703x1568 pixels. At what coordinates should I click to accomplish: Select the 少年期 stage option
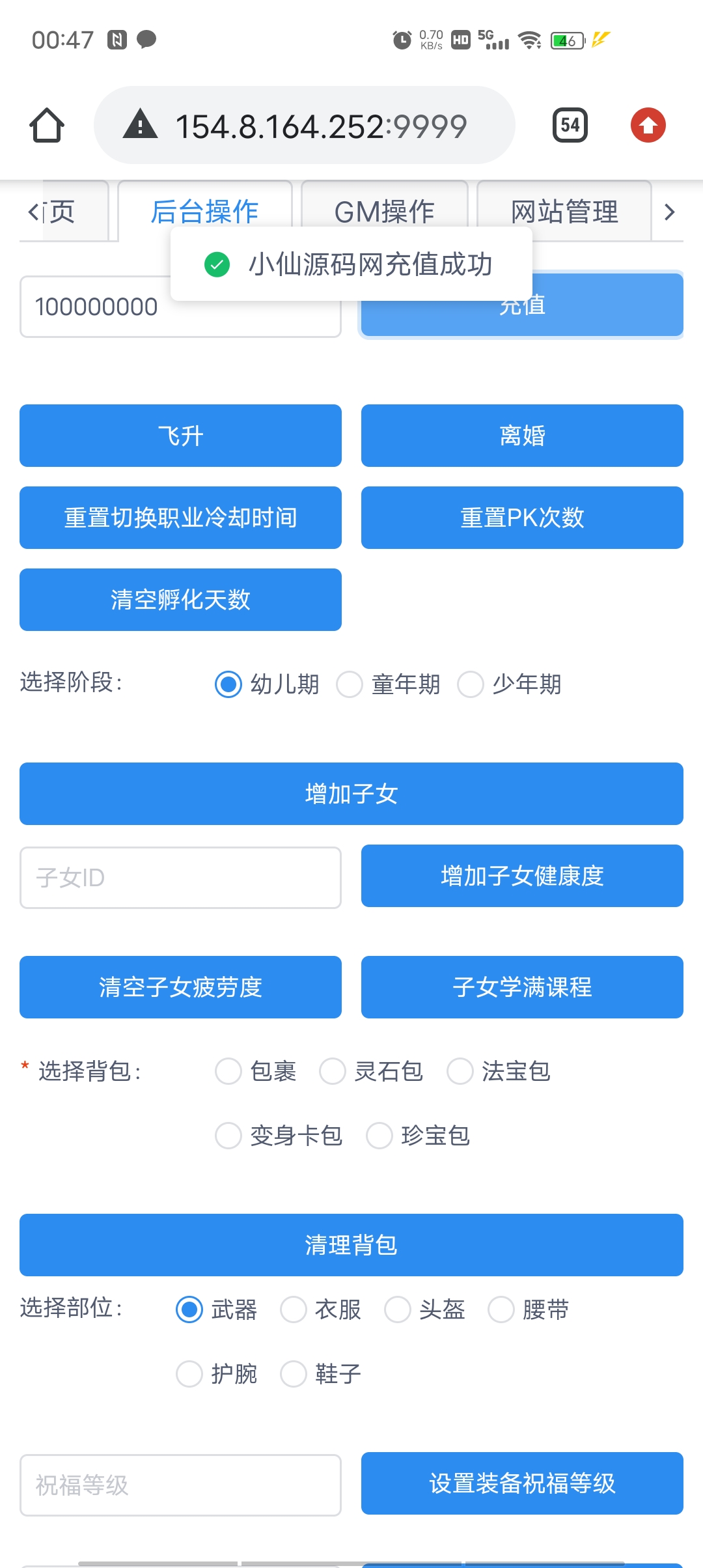510,684
